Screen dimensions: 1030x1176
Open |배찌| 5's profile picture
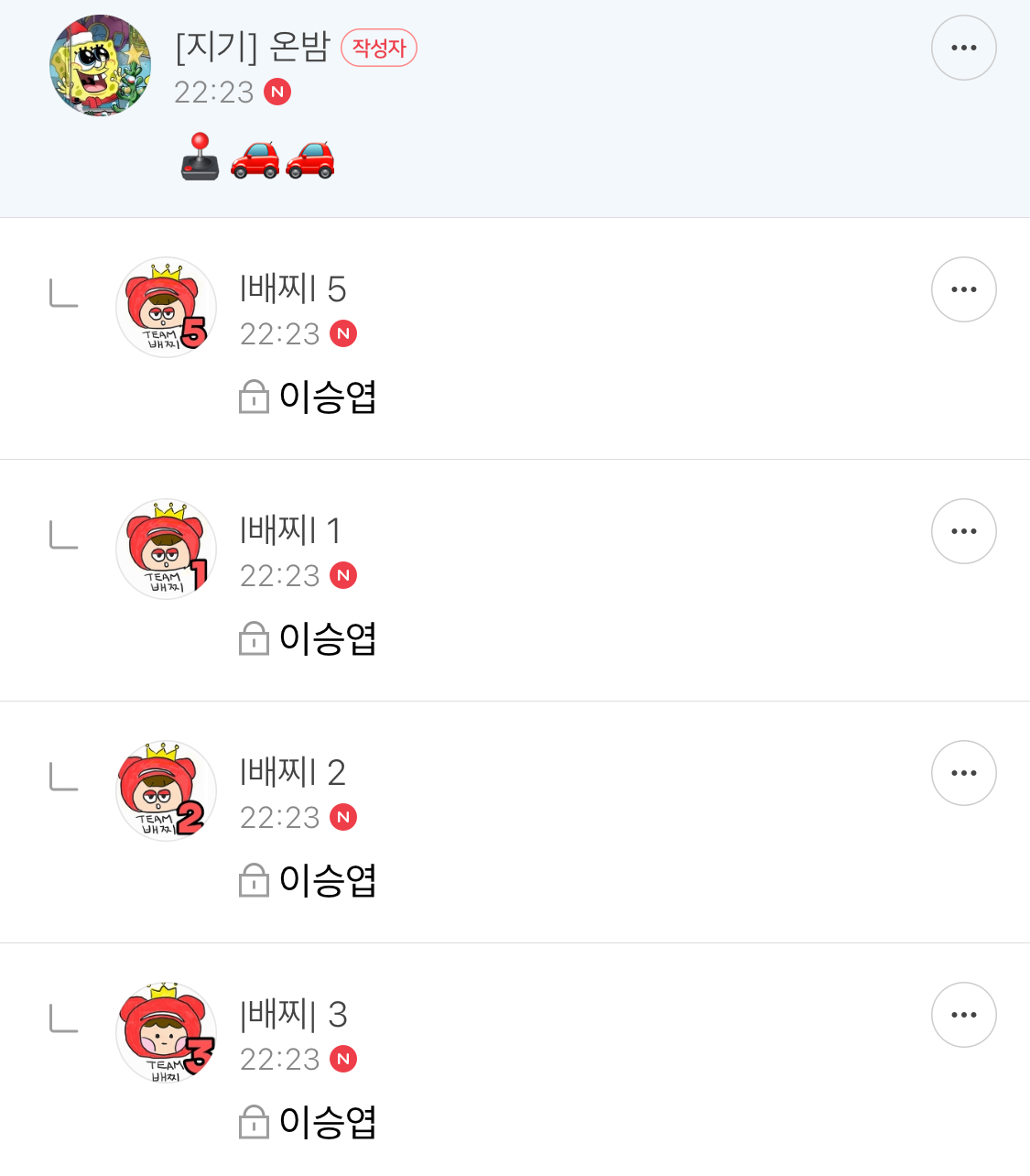[166, 308]
